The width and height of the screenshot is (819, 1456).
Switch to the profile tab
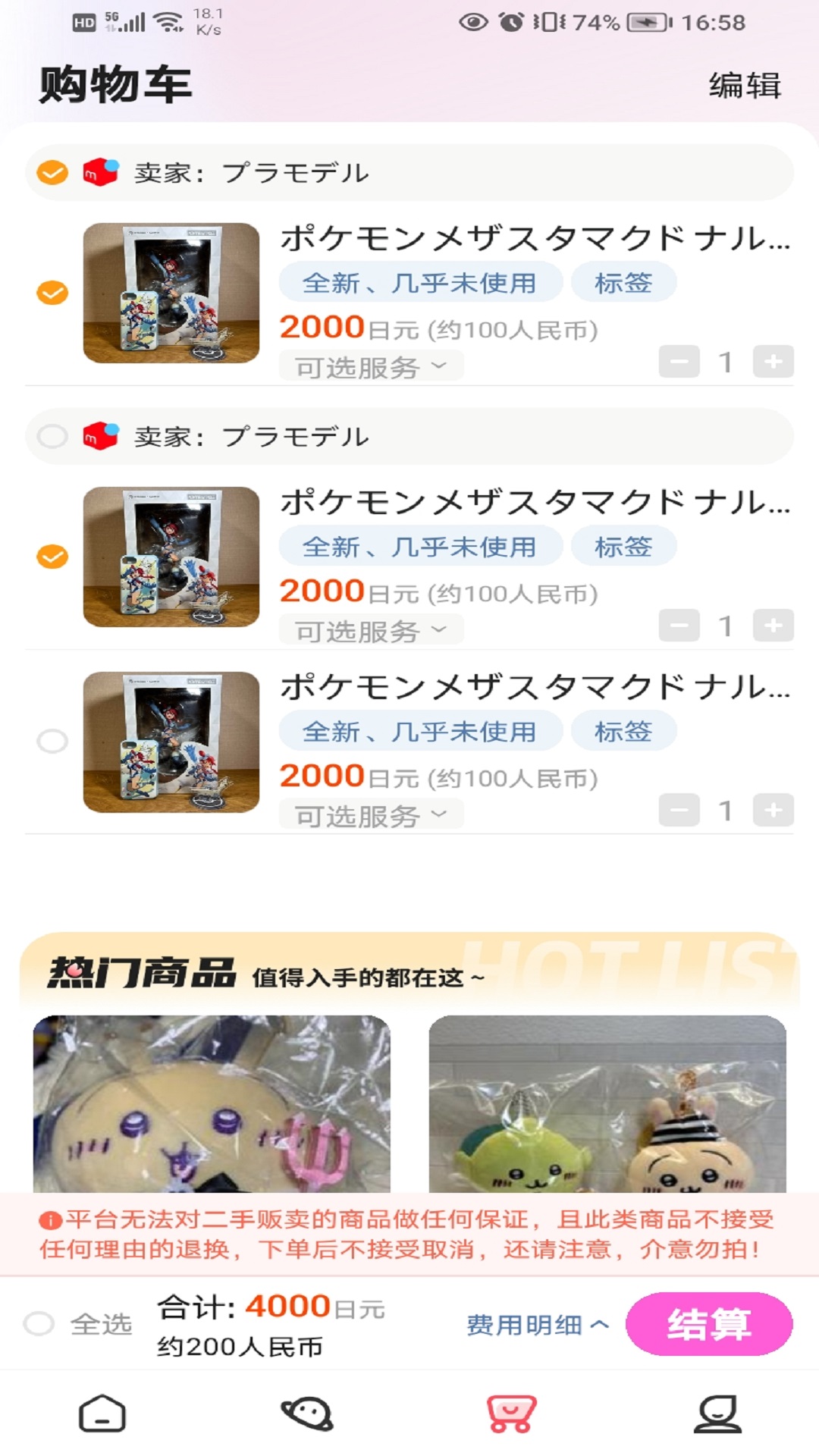717,1414
